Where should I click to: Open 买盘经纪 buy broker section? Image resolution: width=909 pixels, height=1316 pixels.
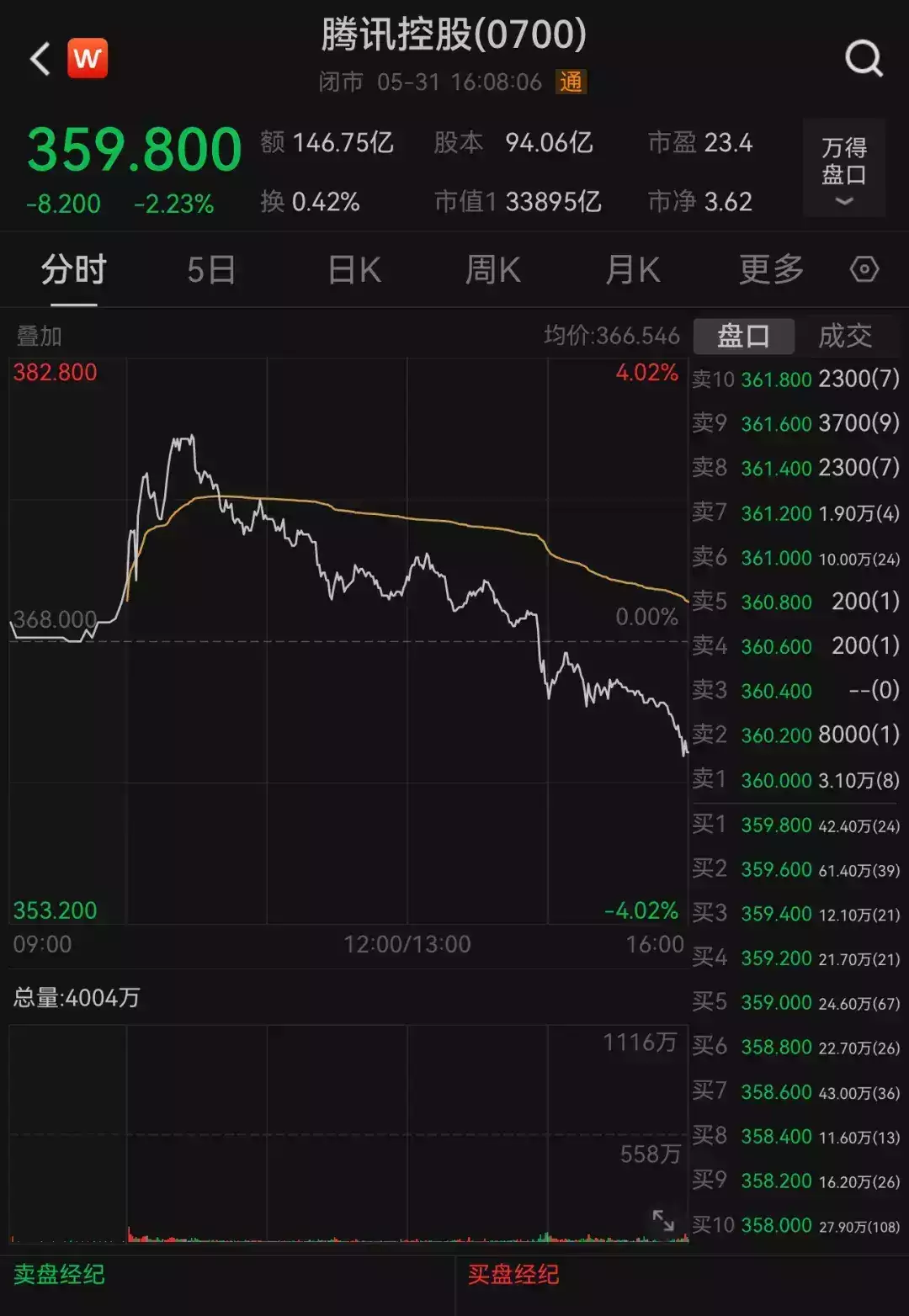513,1275
